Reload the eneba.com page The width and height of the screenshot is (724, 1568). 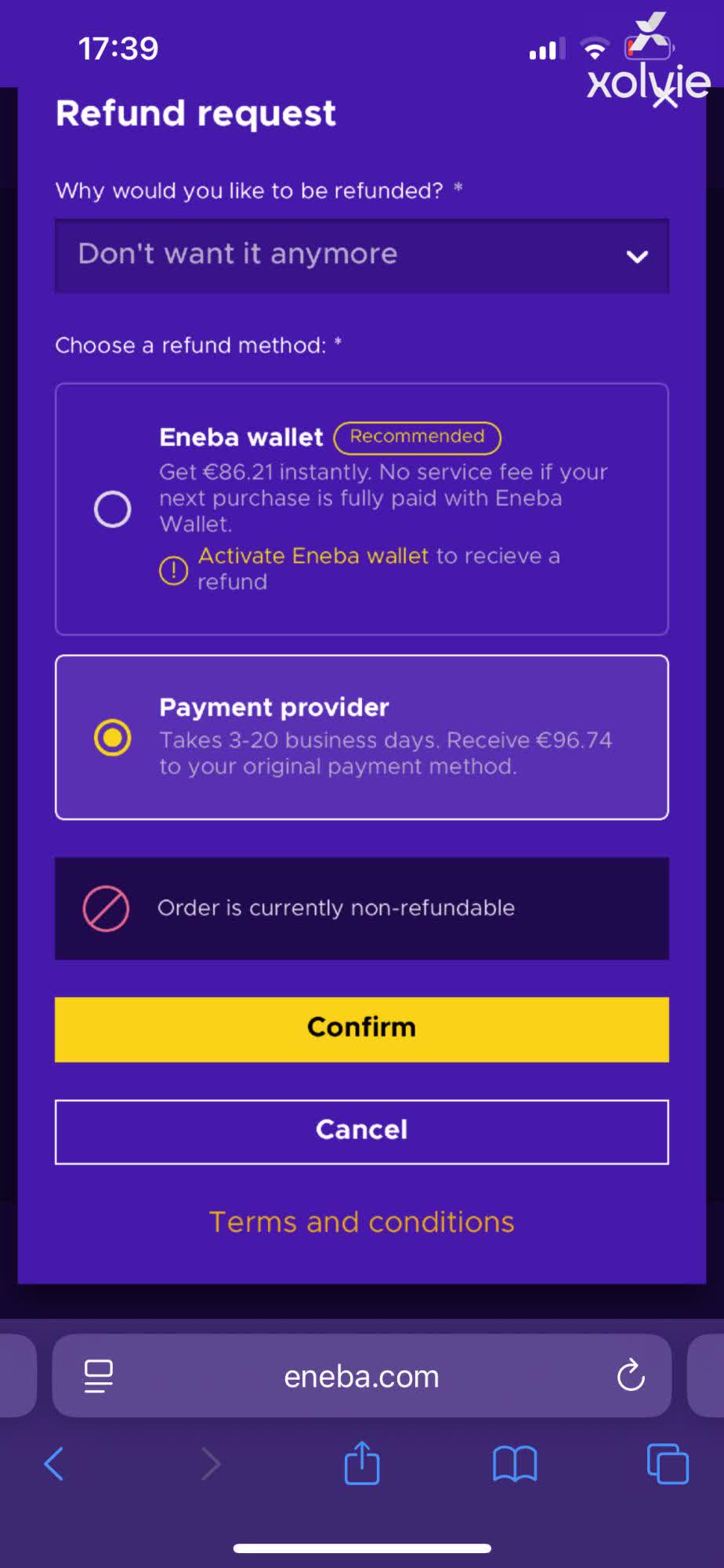tap(631, 1376)
